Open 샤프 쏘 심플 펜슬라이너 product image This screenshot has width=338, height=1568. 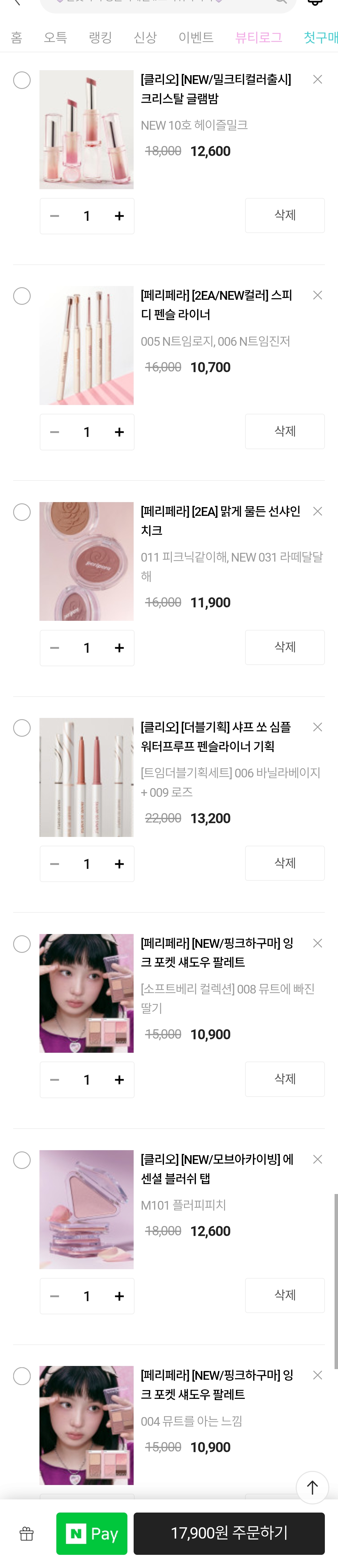[x=86, y=777]
